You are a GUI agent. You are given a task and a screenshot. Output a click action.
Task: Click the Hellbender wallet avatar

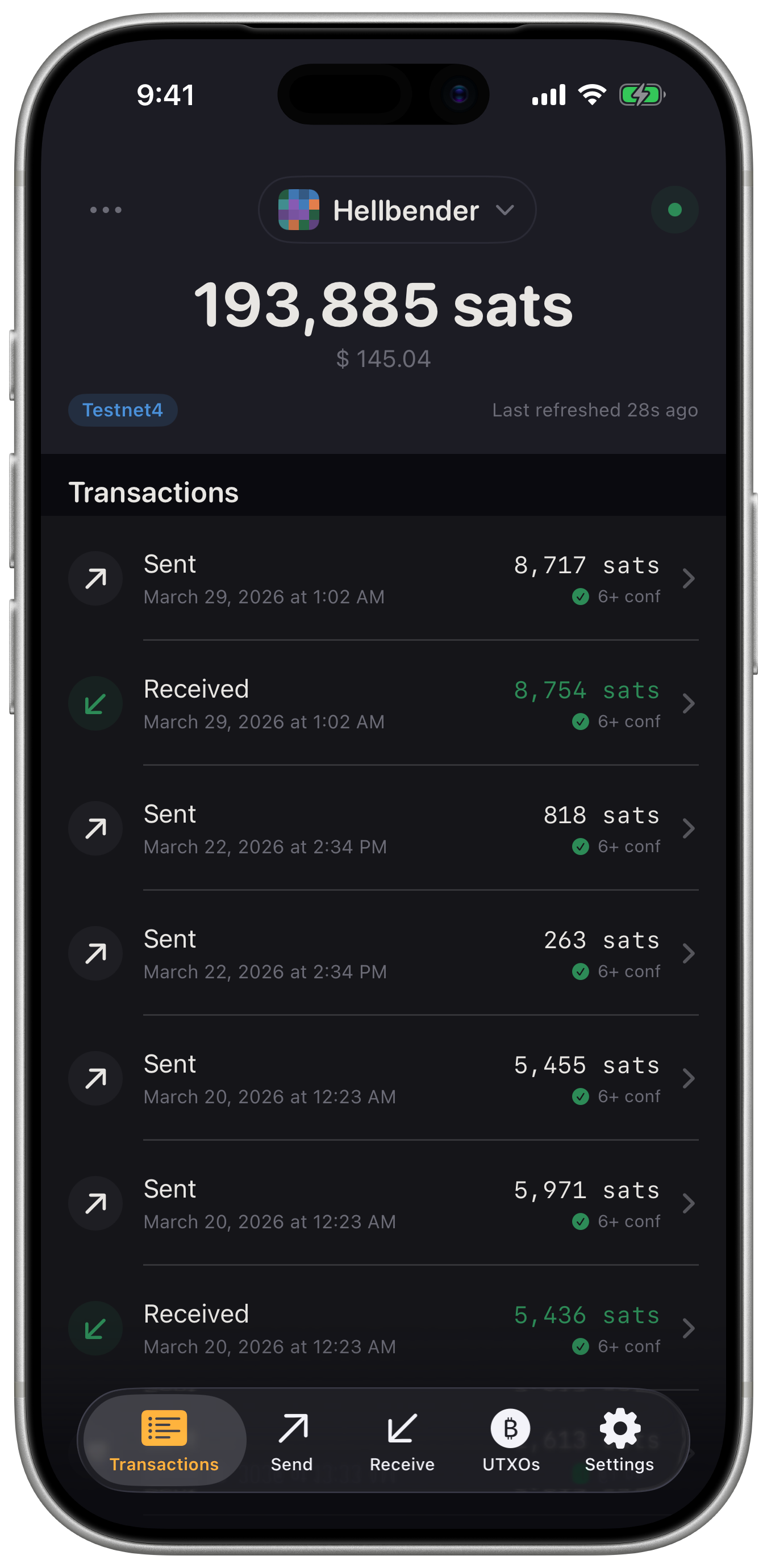(299, 210)
